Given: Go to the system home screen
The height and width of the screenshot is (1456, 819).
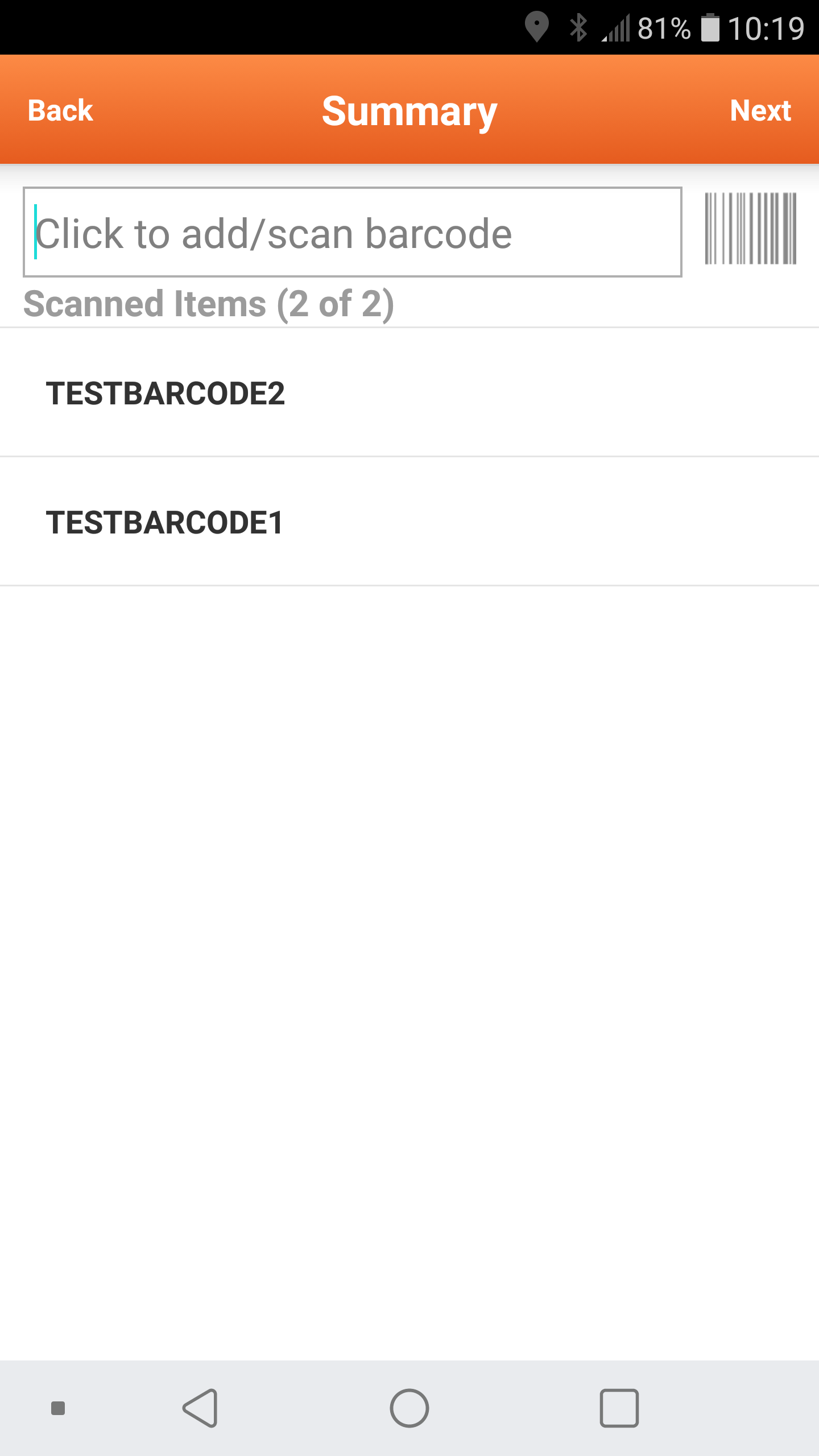Looking at the screenshot, I should click(x=409, y=1408).
